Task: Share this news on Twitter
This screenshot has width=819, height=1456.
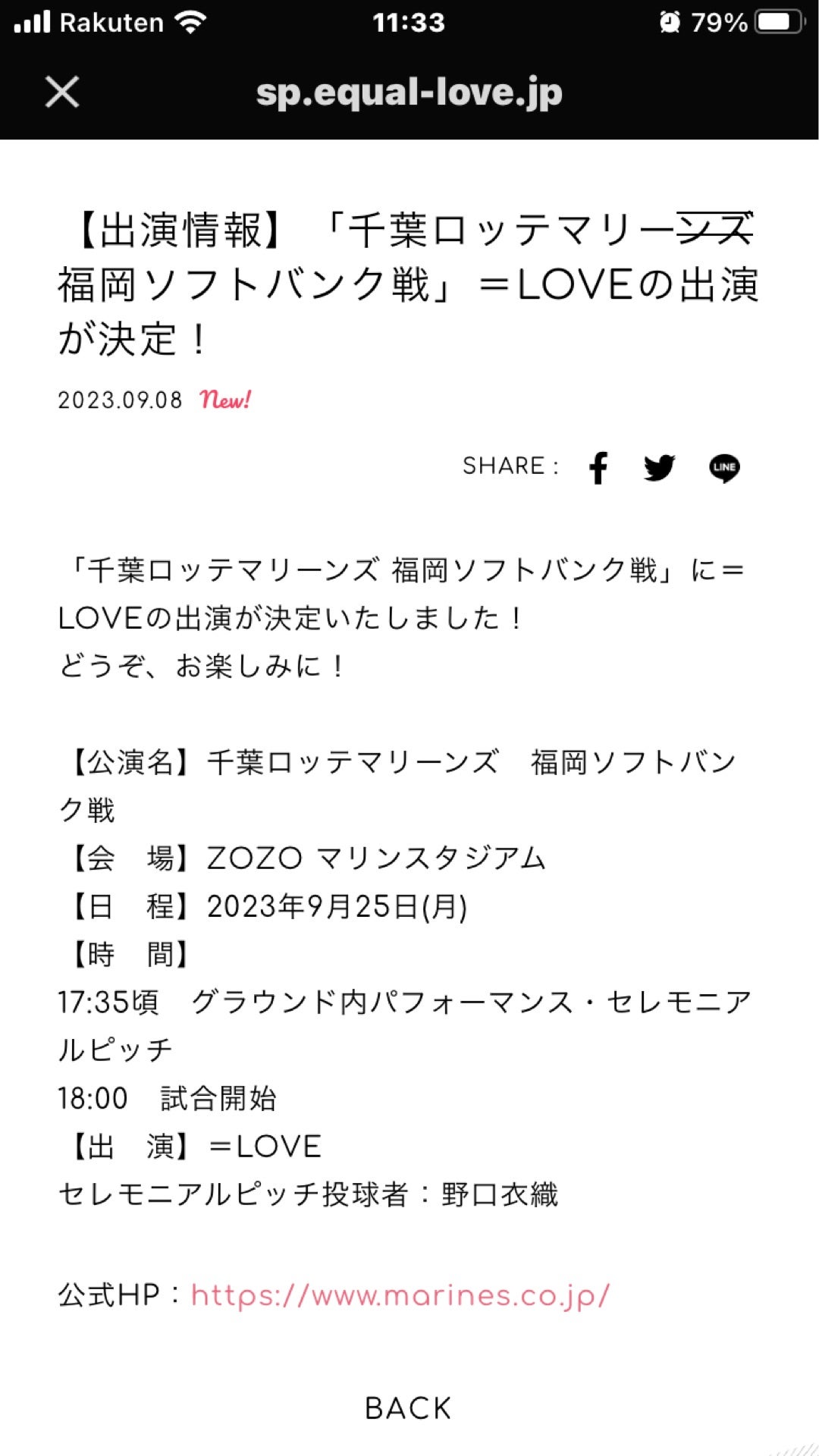Action: (659, 467)
